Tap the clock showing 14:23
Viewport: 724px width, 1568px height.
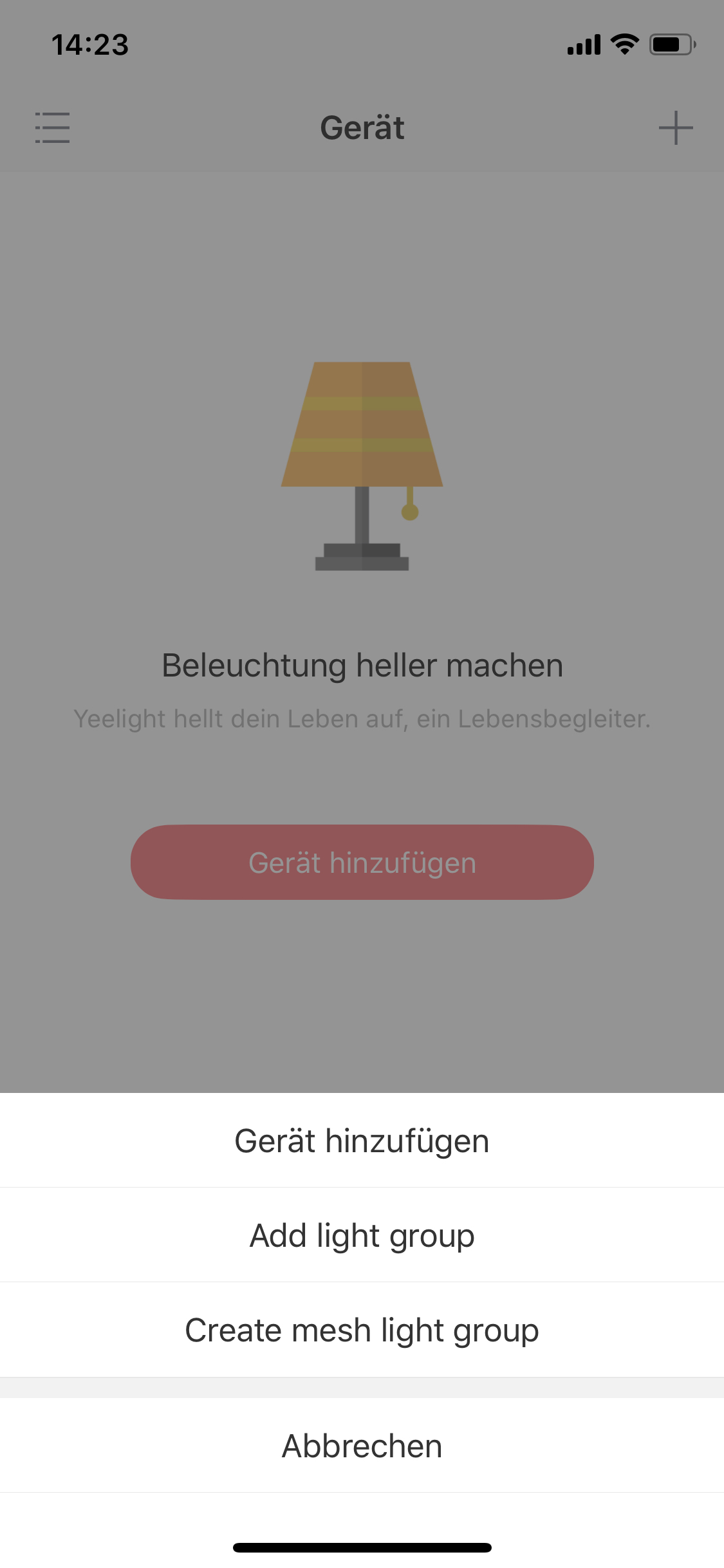(90, 44)
